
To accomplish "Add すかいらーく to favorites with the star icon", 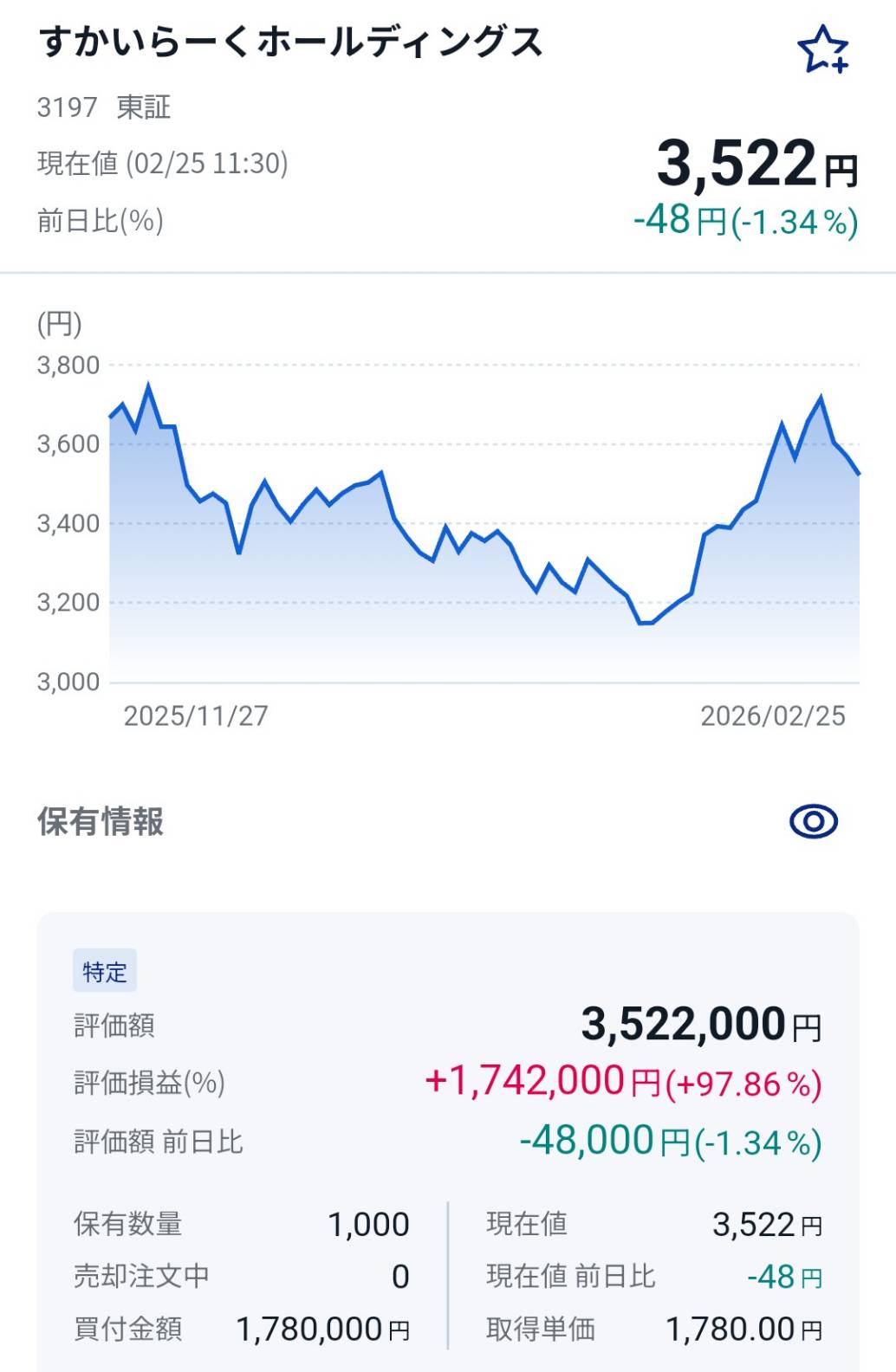I will pos(821,50).
